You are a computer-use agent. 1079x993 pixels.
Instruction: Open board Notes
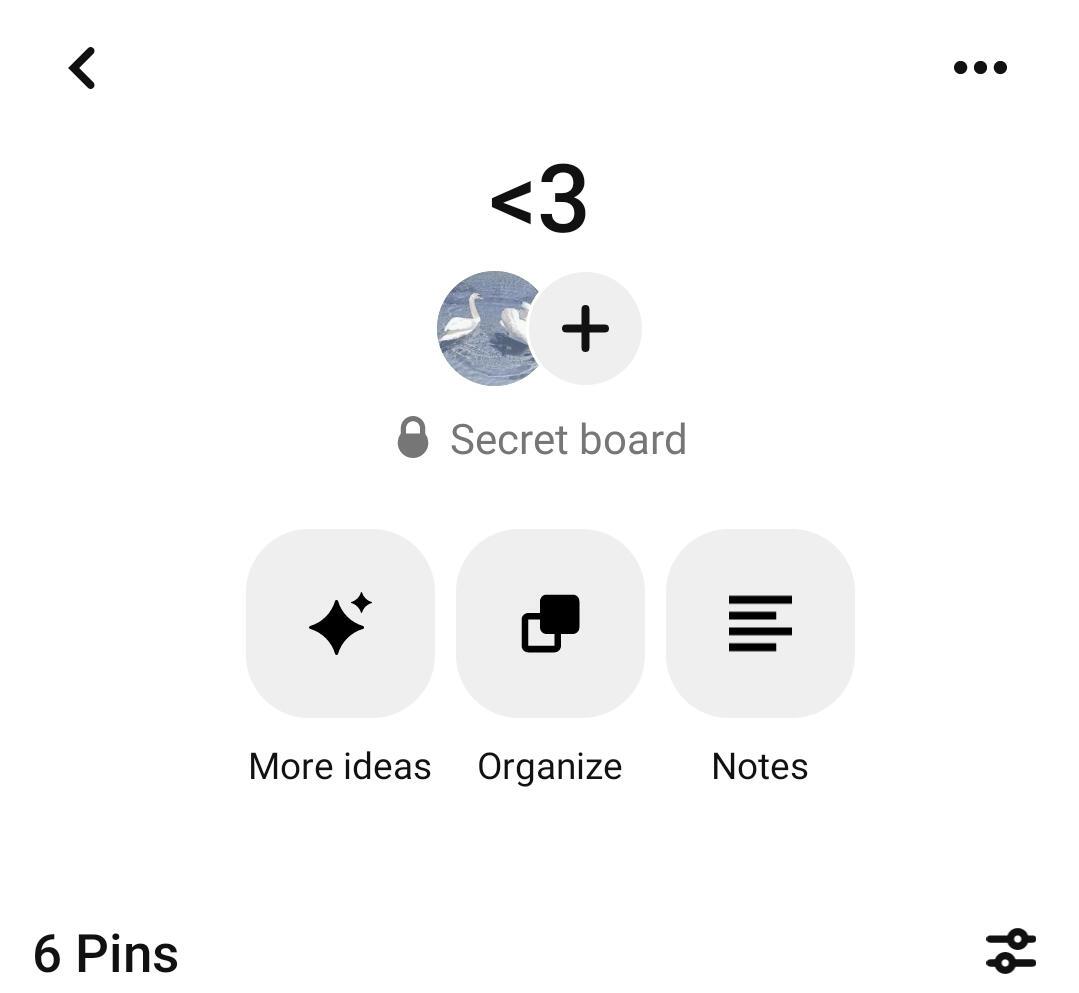(760, 623)
